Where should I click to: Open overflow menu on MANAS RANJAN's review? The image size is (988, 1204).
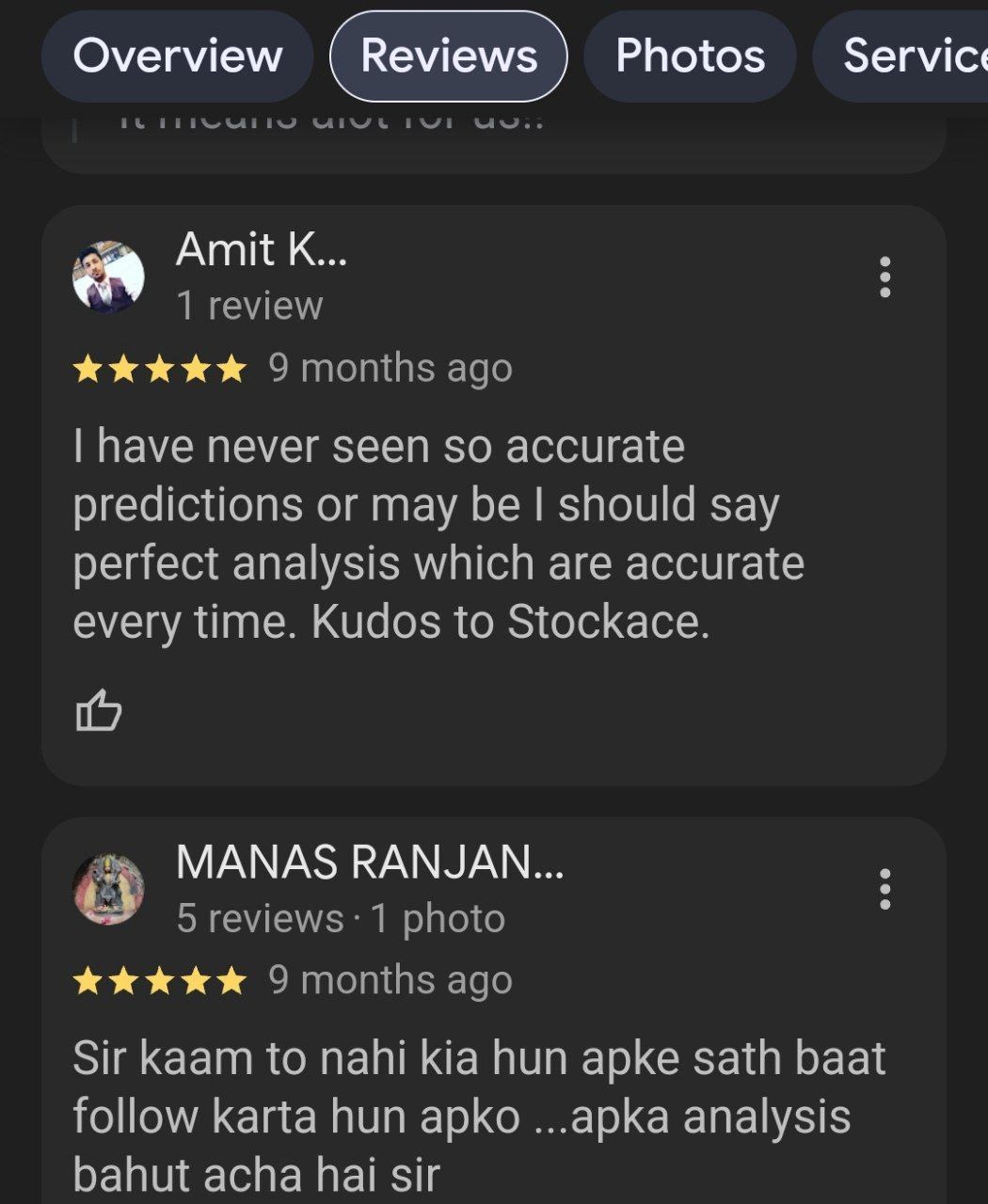pyautogui.click(x=884, y=889)
